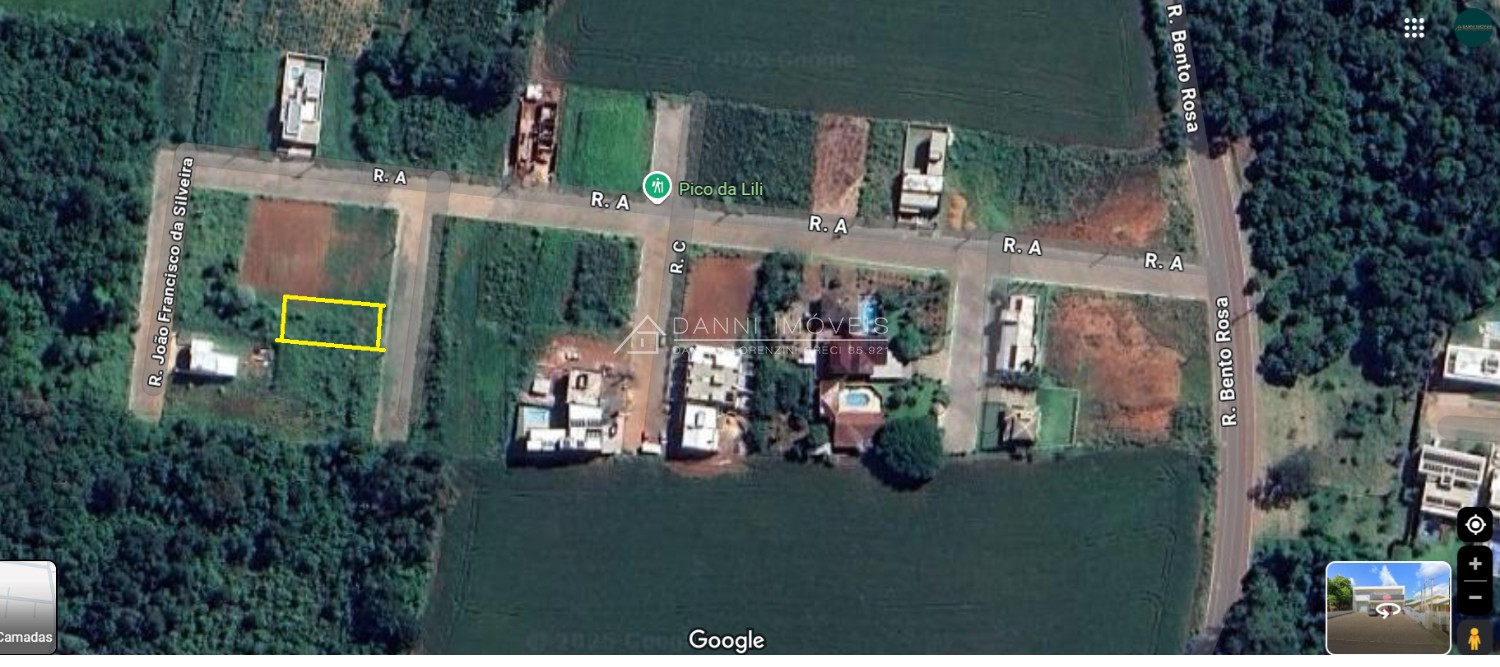Open the Camadas layers selector

click(27, 606)
